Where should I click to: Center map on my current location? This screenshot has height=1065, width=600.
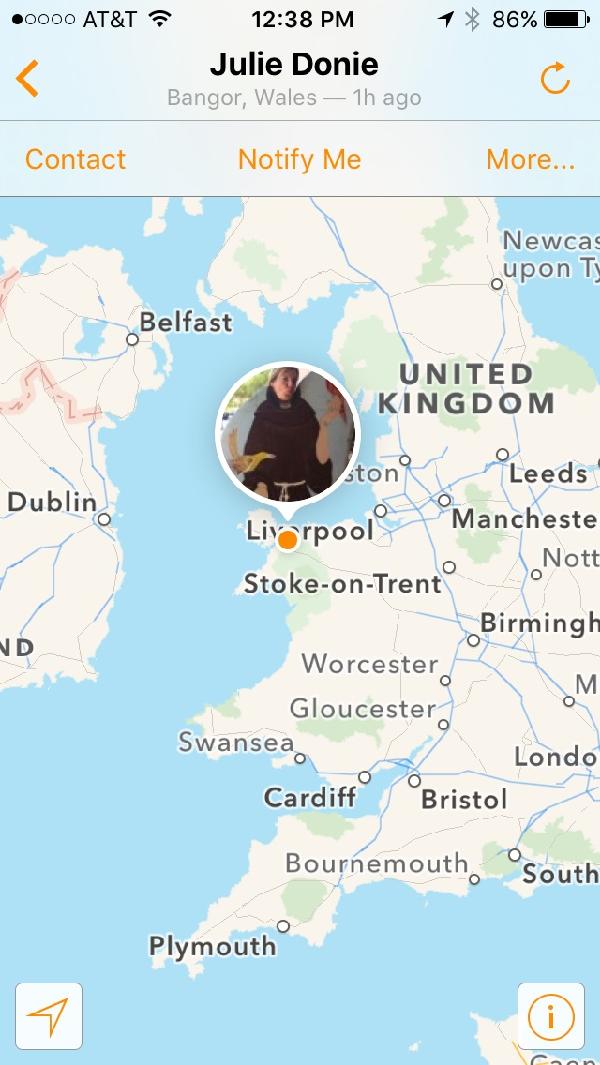pyautogui.click(x=49, y=1016)
